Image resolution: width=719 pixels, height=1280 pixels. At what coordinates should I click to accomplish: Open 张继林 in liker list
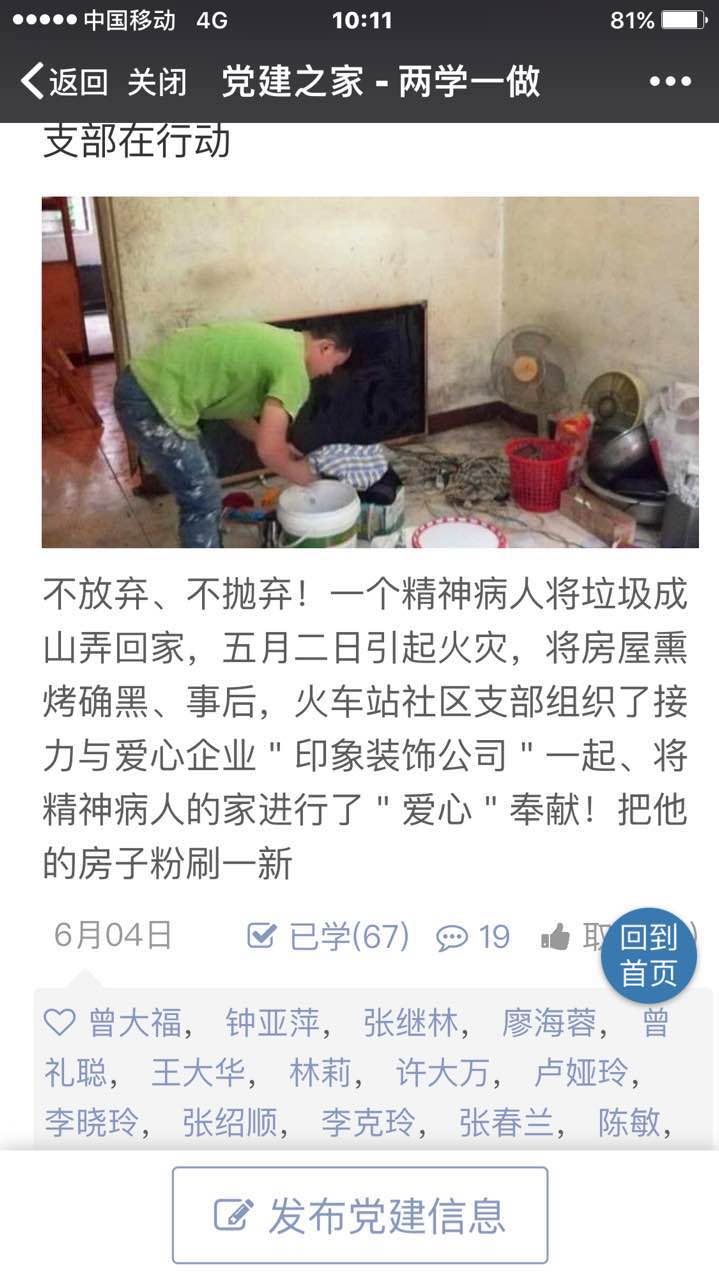tap(410, 1023)
